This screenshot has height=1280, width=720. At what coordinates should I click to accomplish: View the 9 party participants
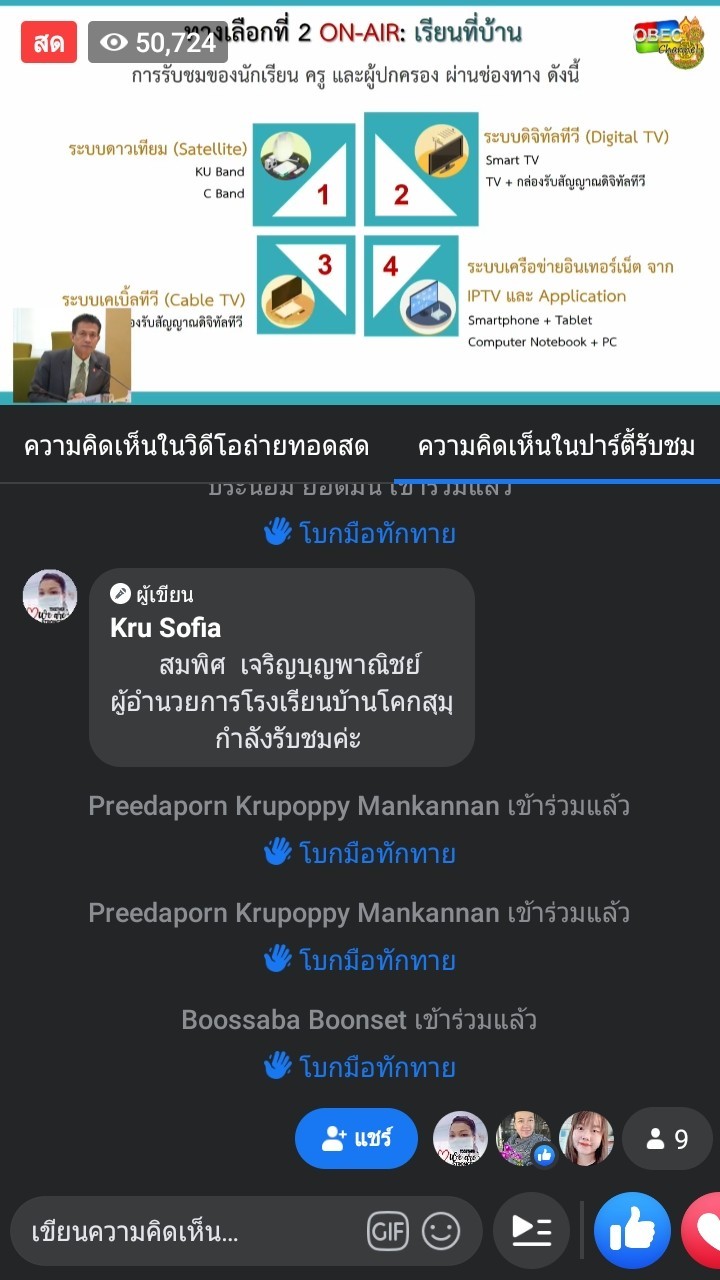click(x=668, y=1139)
